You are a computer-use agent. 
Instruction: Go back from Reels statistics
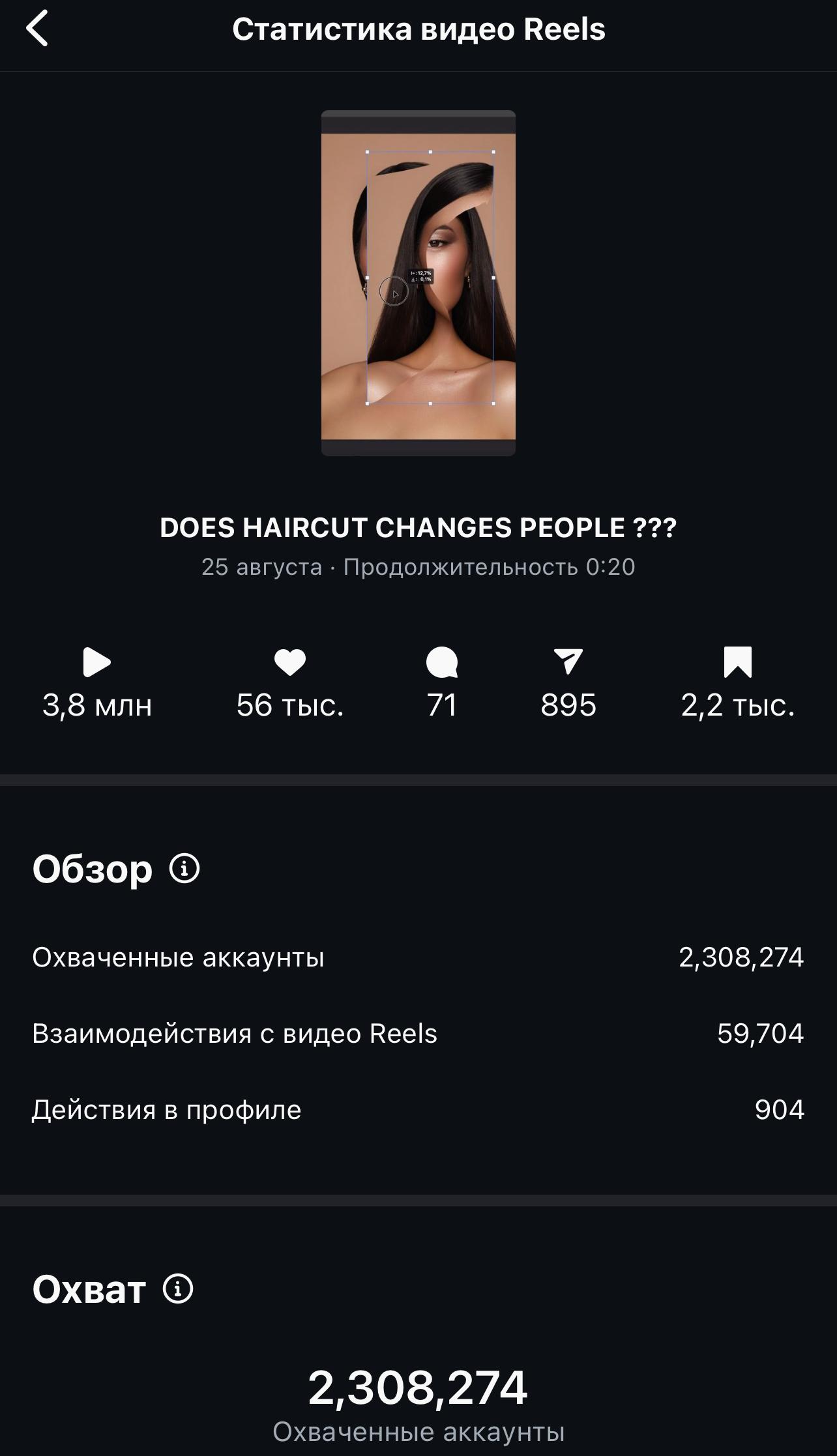37,29
